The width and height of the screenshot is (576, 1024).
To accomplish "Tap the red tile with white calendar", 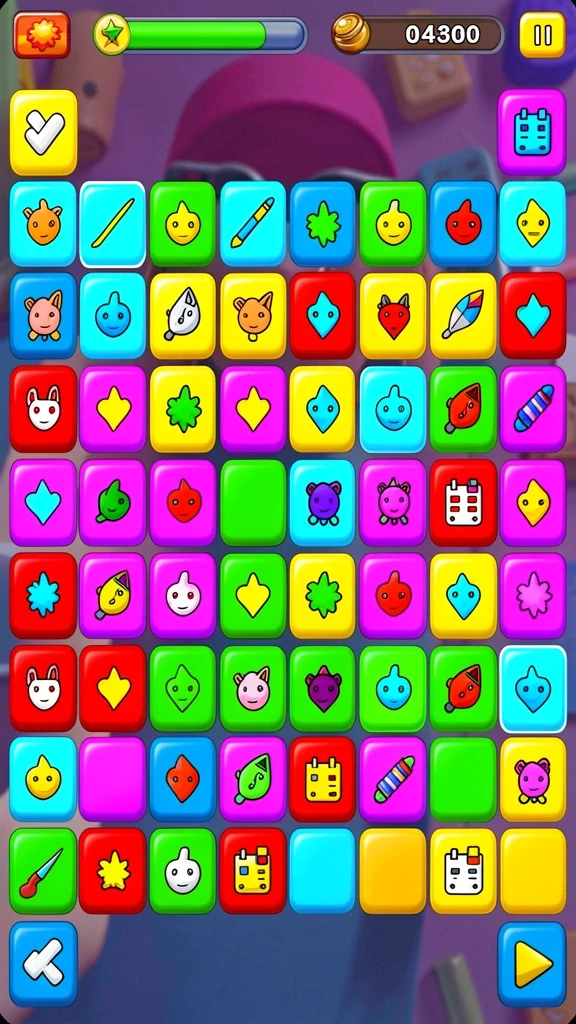I will [x=463, y=502].
